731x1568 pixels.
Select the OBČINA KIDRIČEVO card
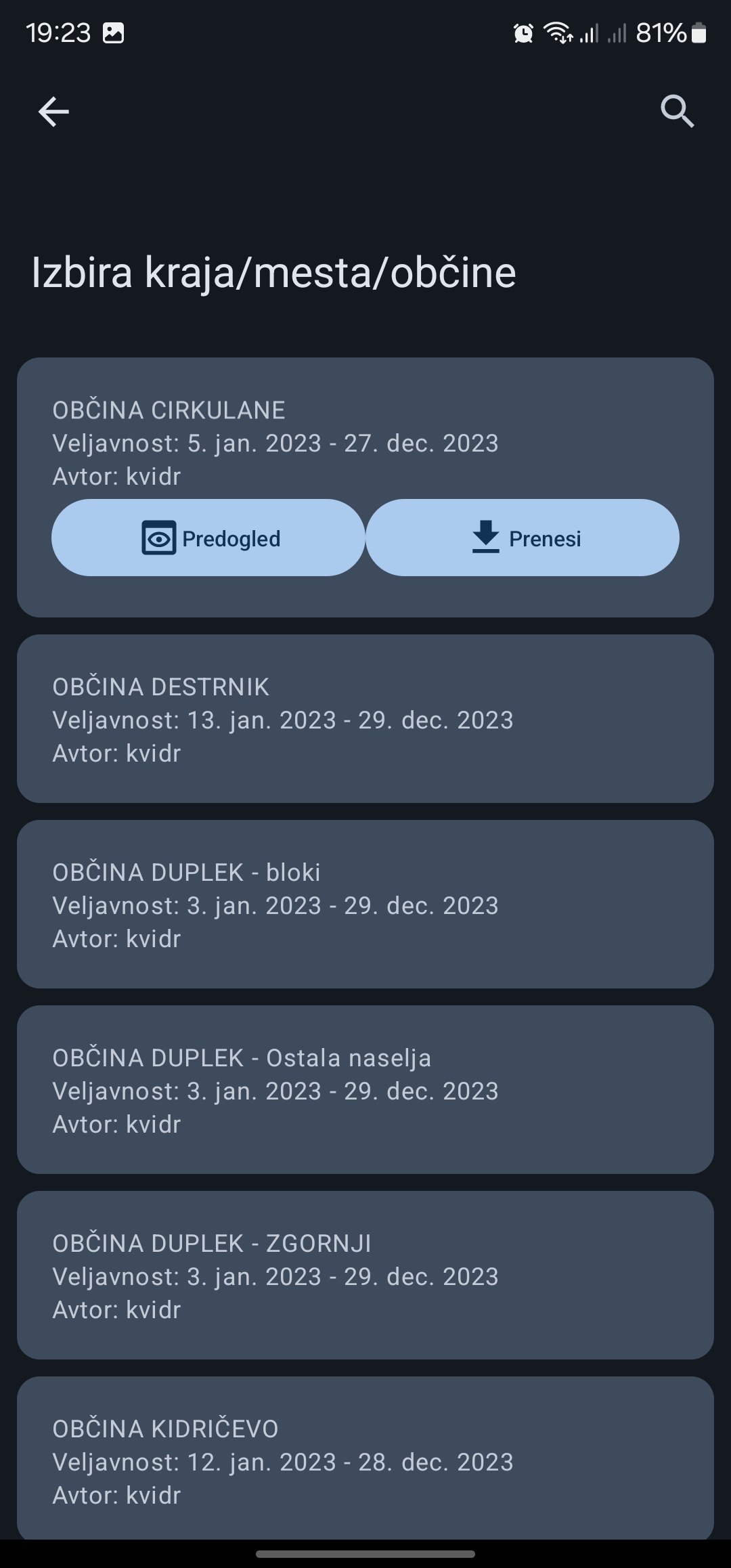pos(365,1461)
